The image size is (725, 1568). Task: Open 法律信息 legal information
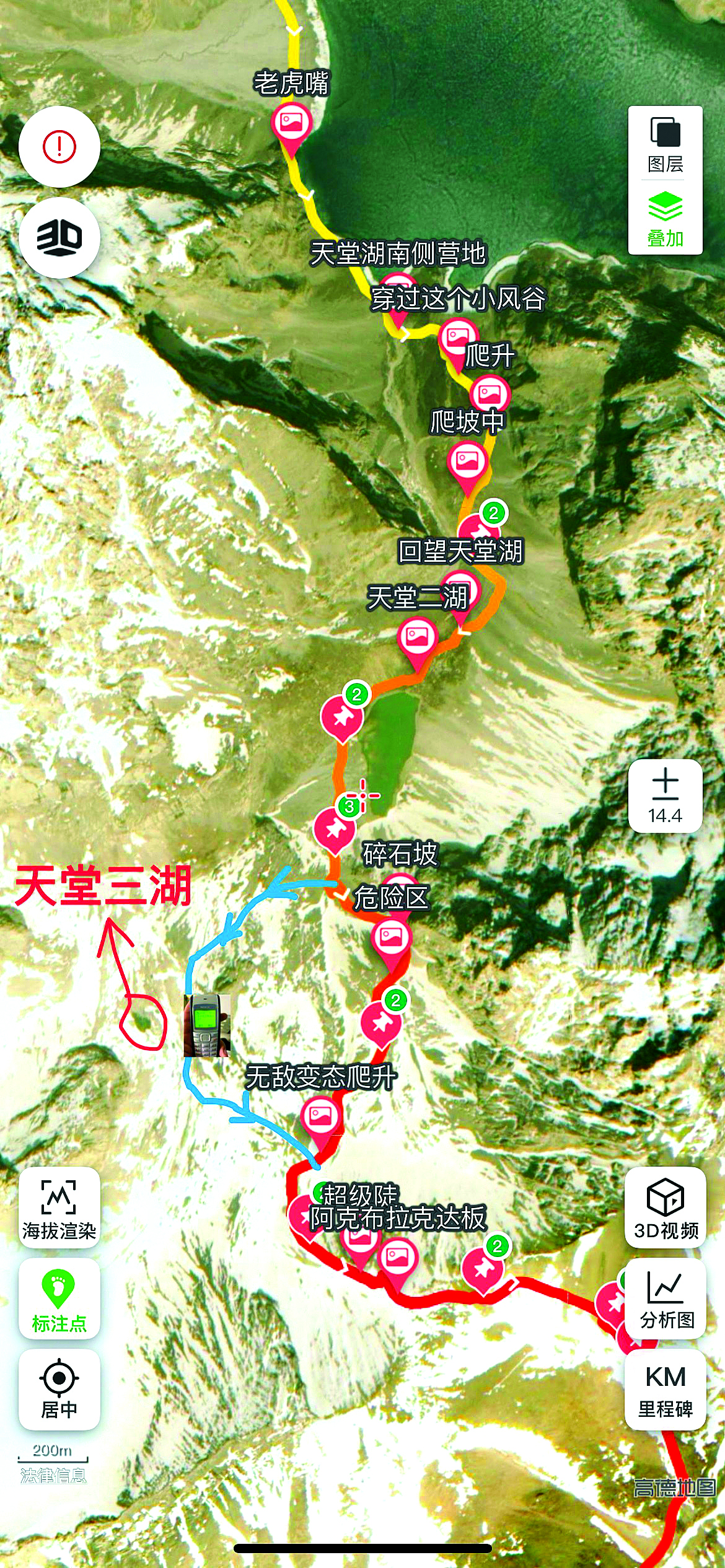[x=53, y=1475]
